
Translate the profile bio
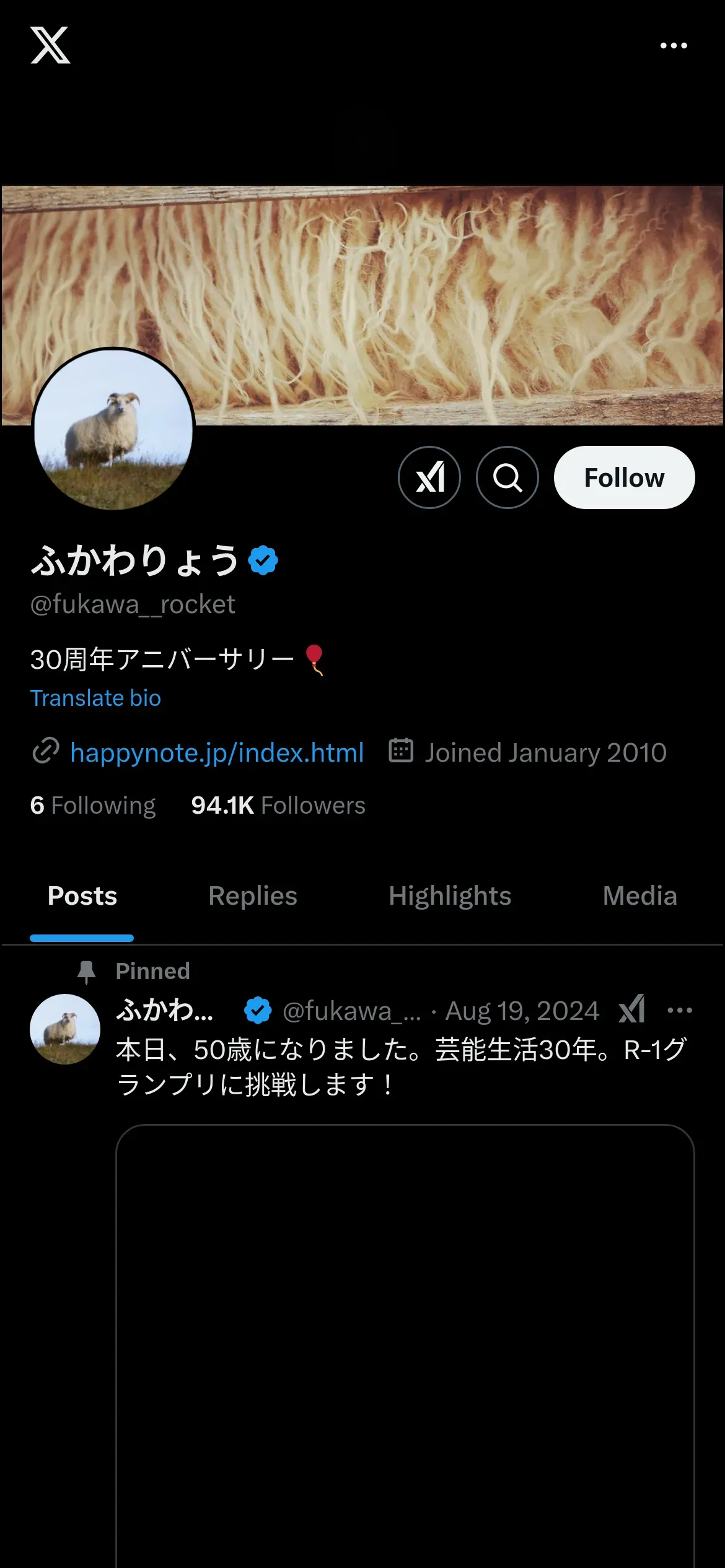95,698
